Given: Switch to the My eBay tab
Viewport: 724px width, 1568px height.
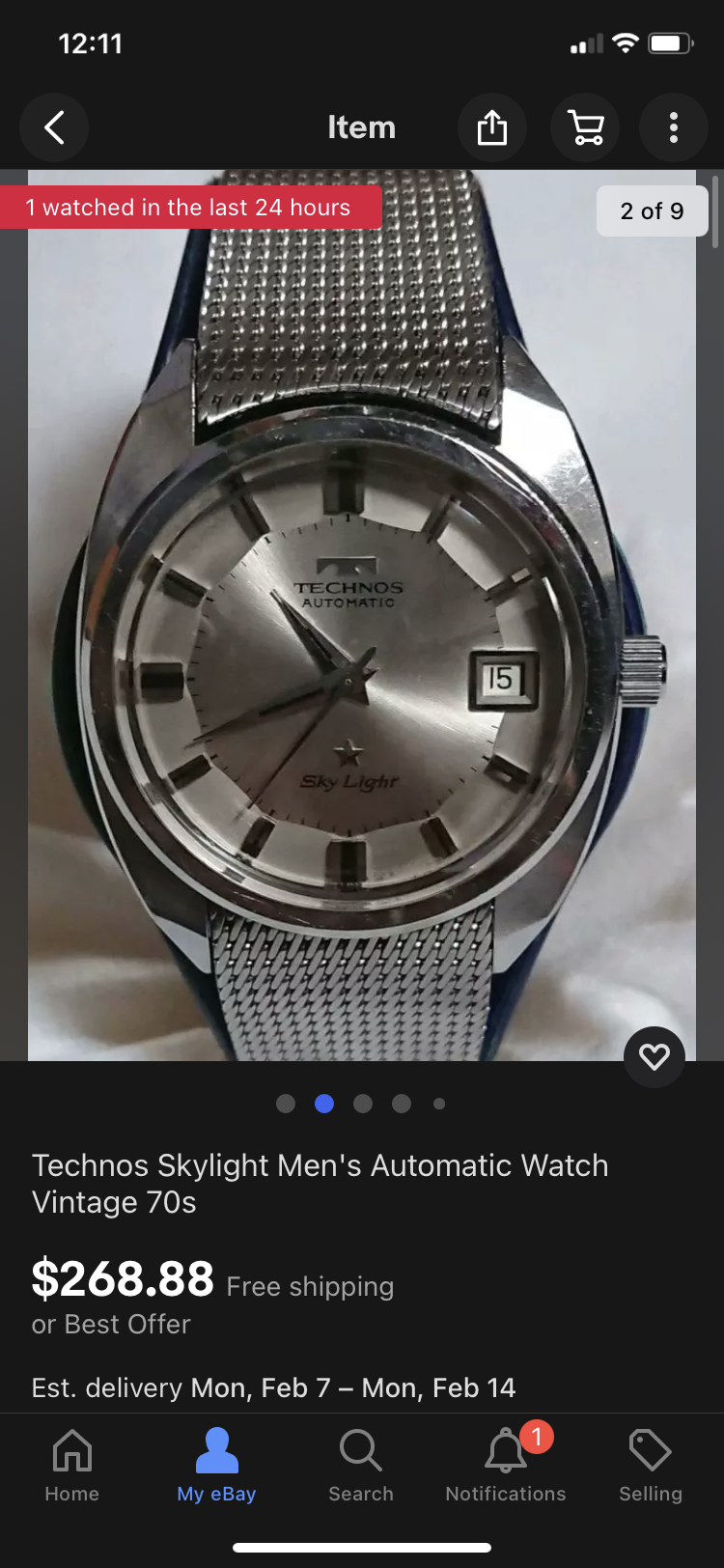Looking at the screenshot, I should [x=216, y=1466].
